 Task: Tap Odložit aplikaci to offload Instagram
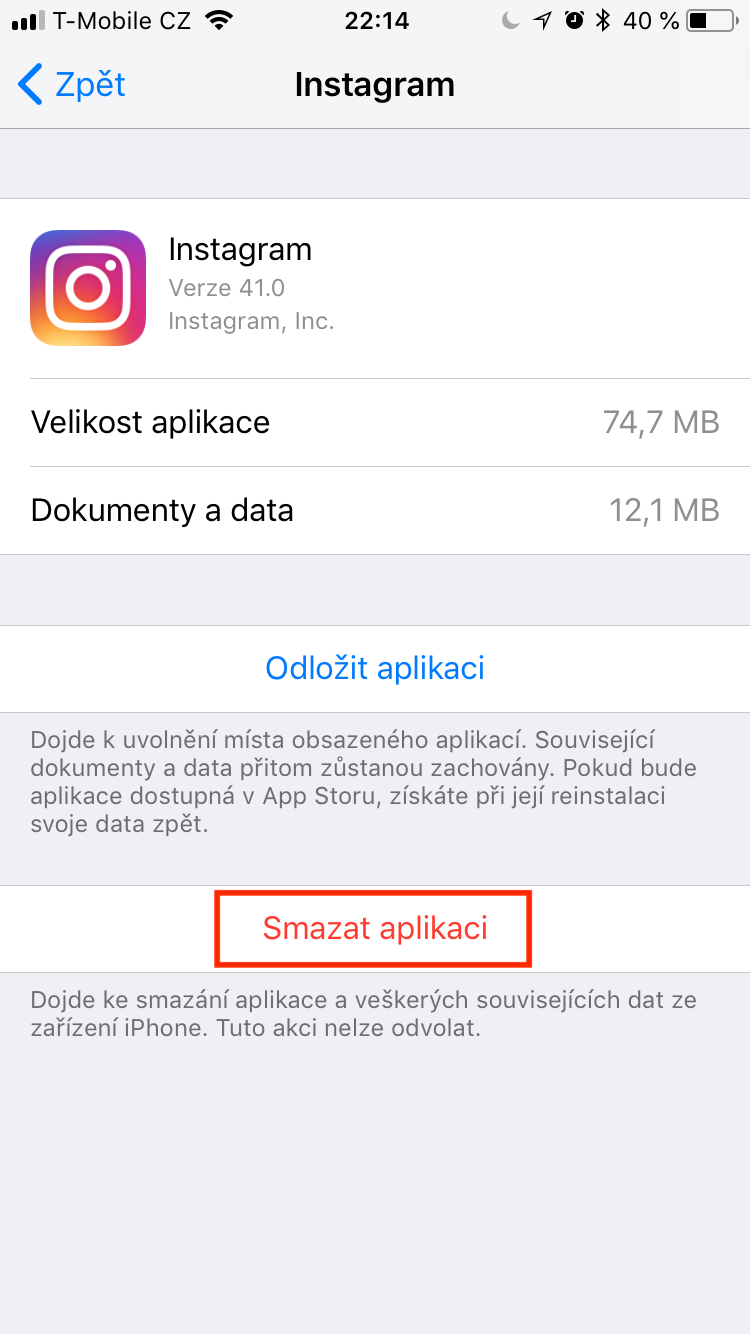(x=375, y=668)
